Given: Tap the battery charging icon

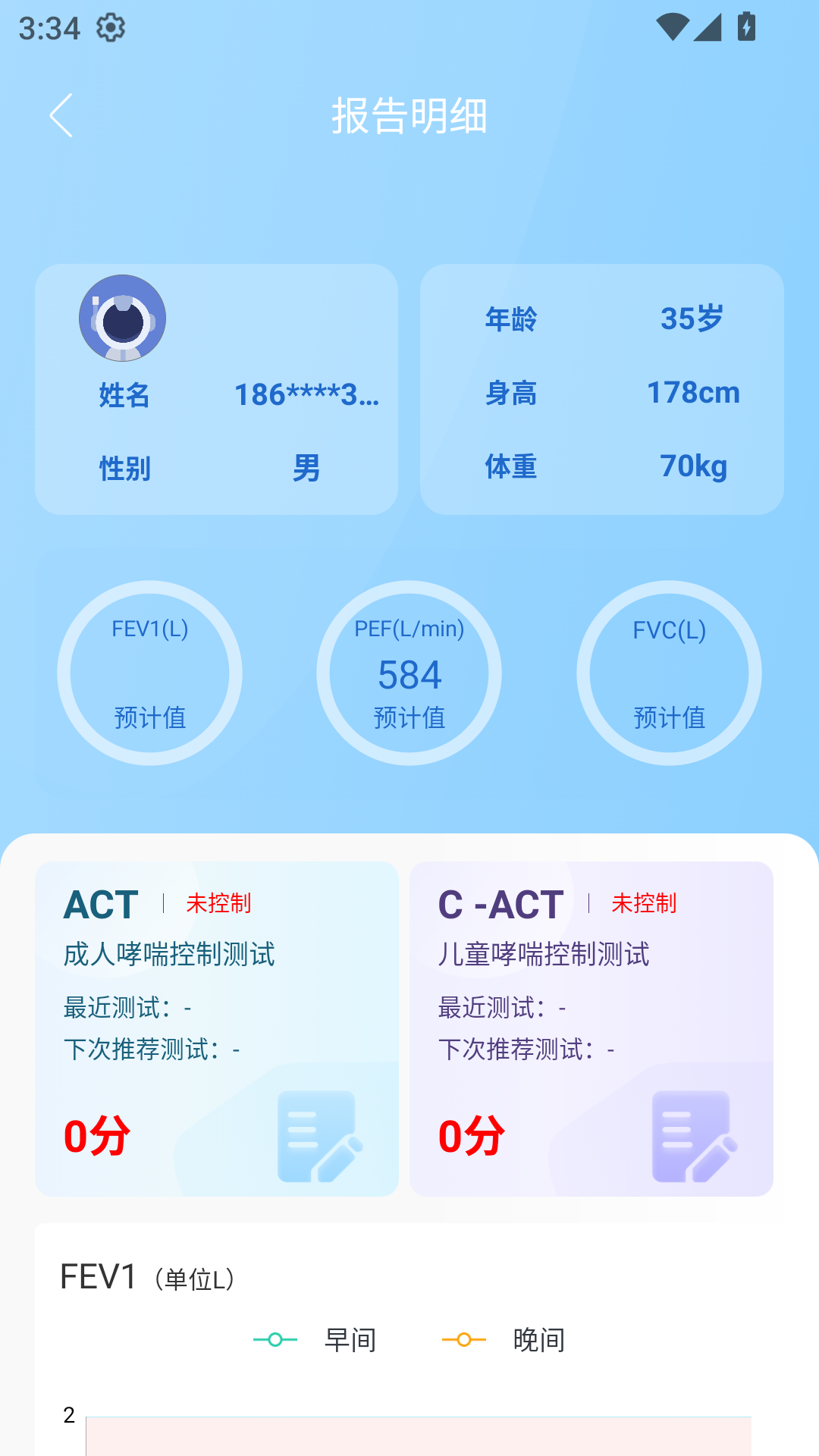Looking at the screenshot, I should click(x=745, y=25).
